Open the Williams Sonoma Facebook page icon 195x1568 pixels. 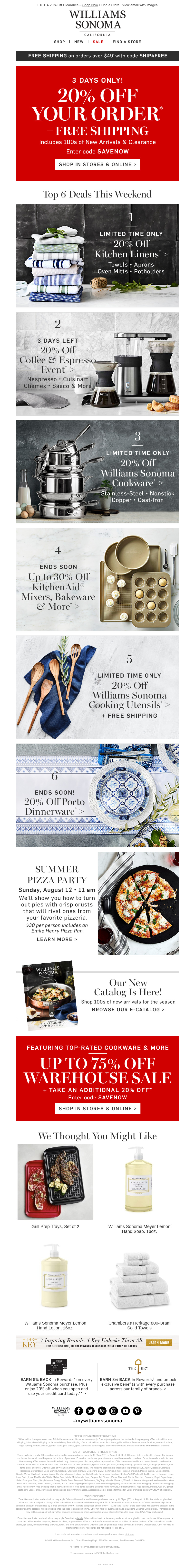78,1410
